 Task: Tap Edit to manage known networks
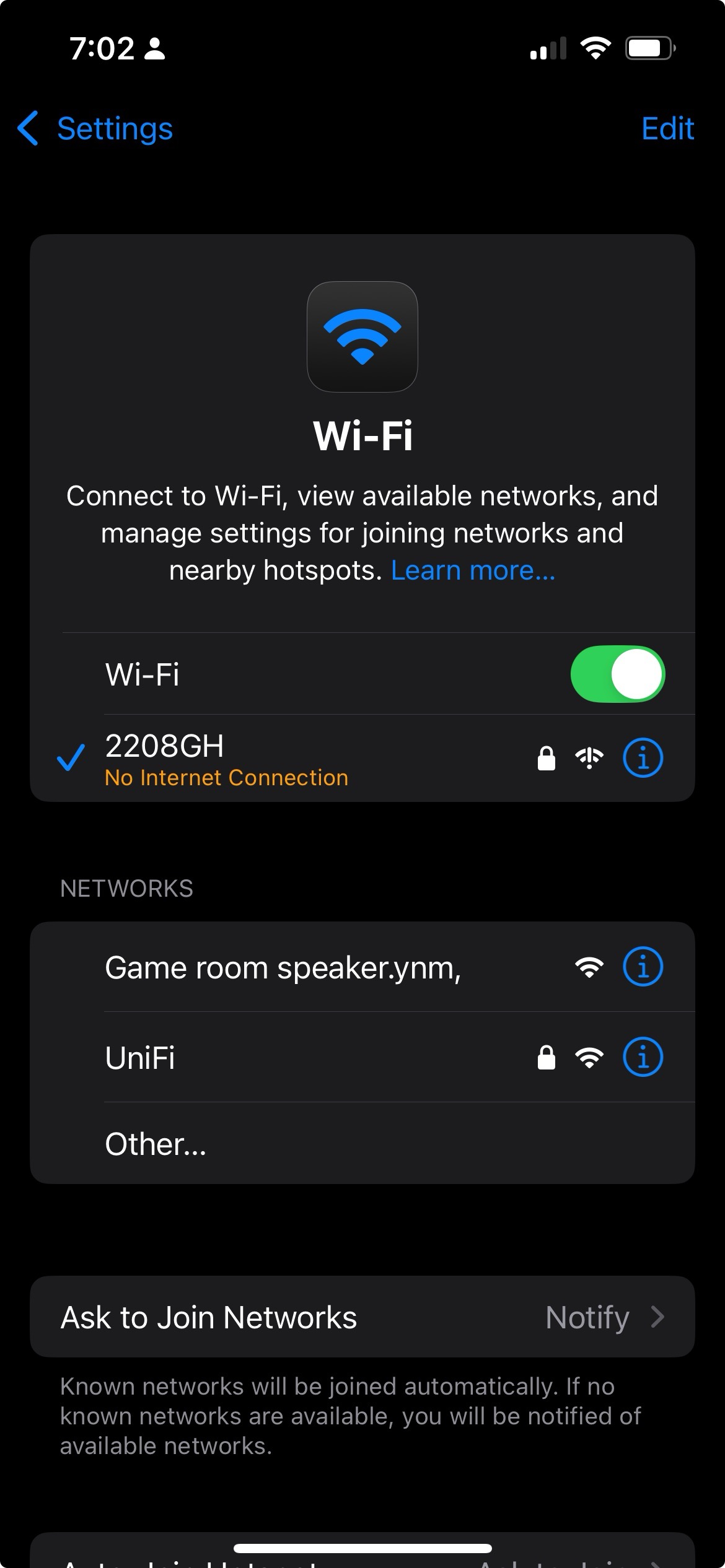(667, 129)
